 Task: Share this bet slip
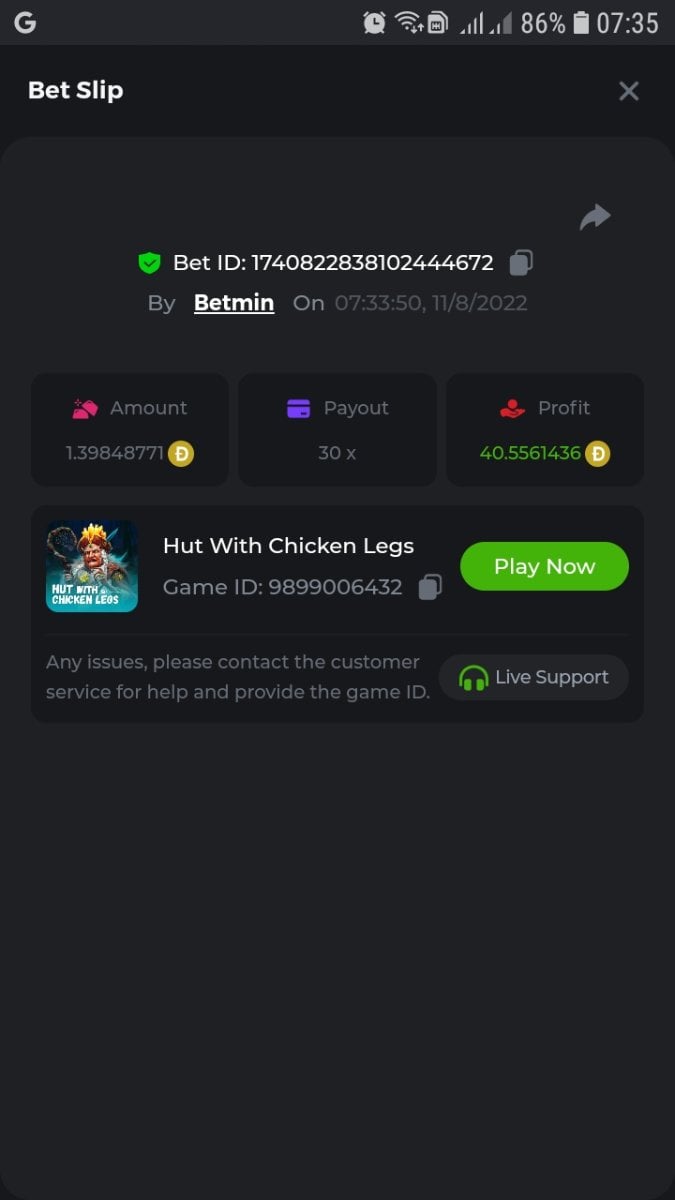pyautogui.click(x=595, y=217)
